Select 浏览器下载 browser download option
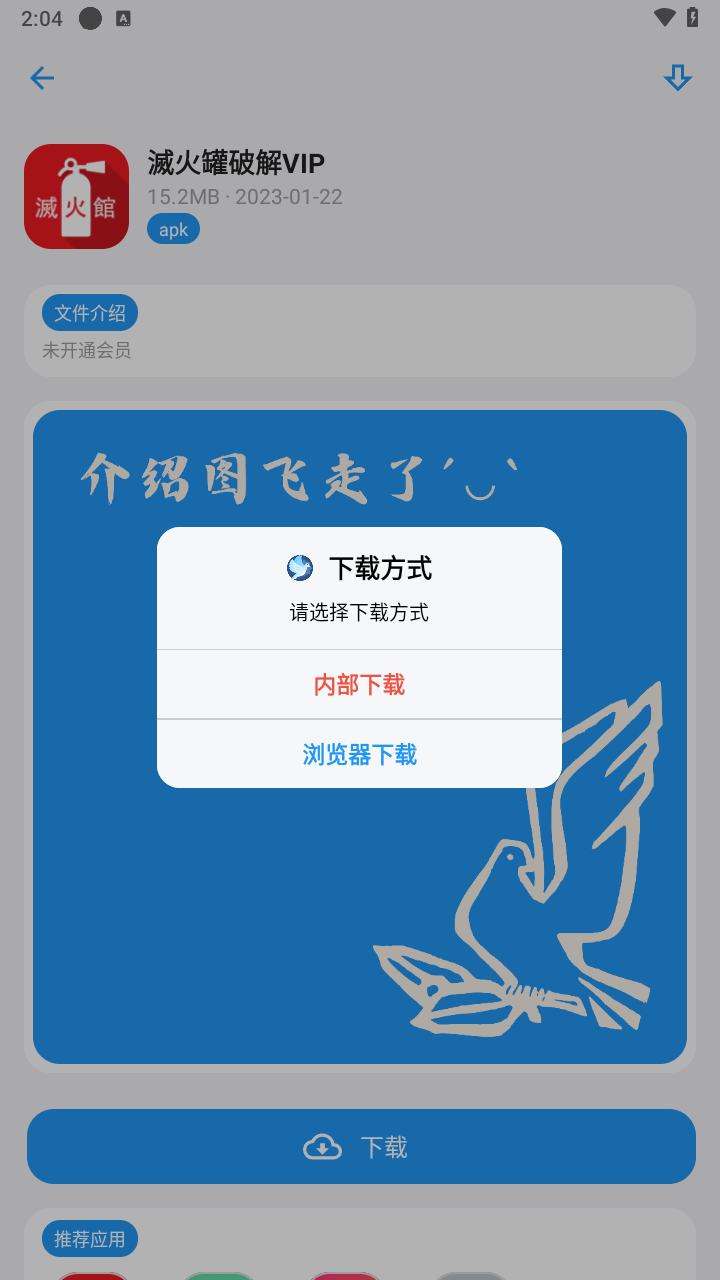This screenshot has width=720, height=1280. coord(359,754)
